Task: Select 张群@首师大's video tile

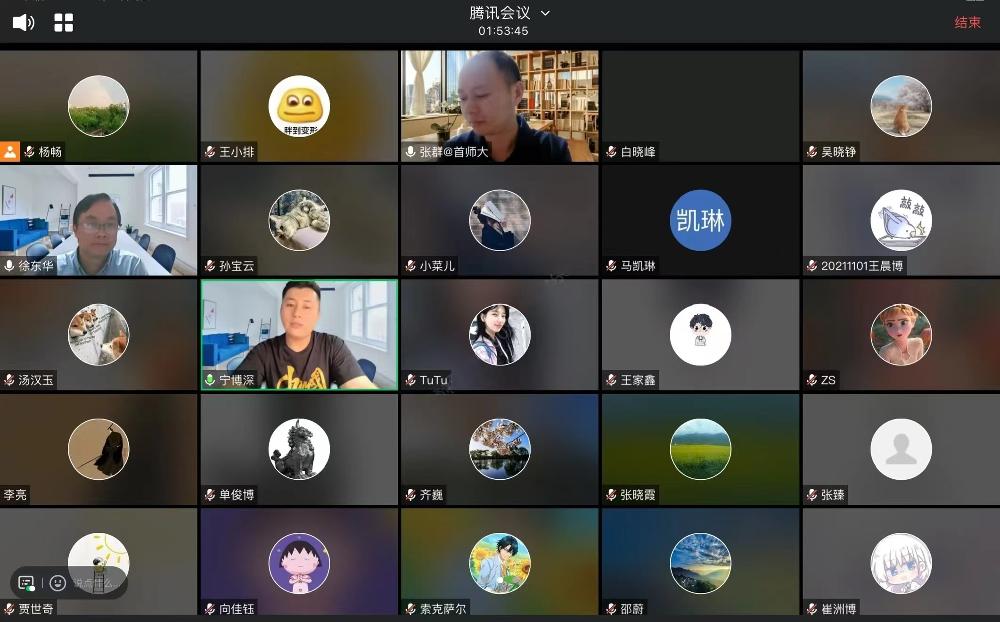Action: pyautogui.click(x=499, y=105)
